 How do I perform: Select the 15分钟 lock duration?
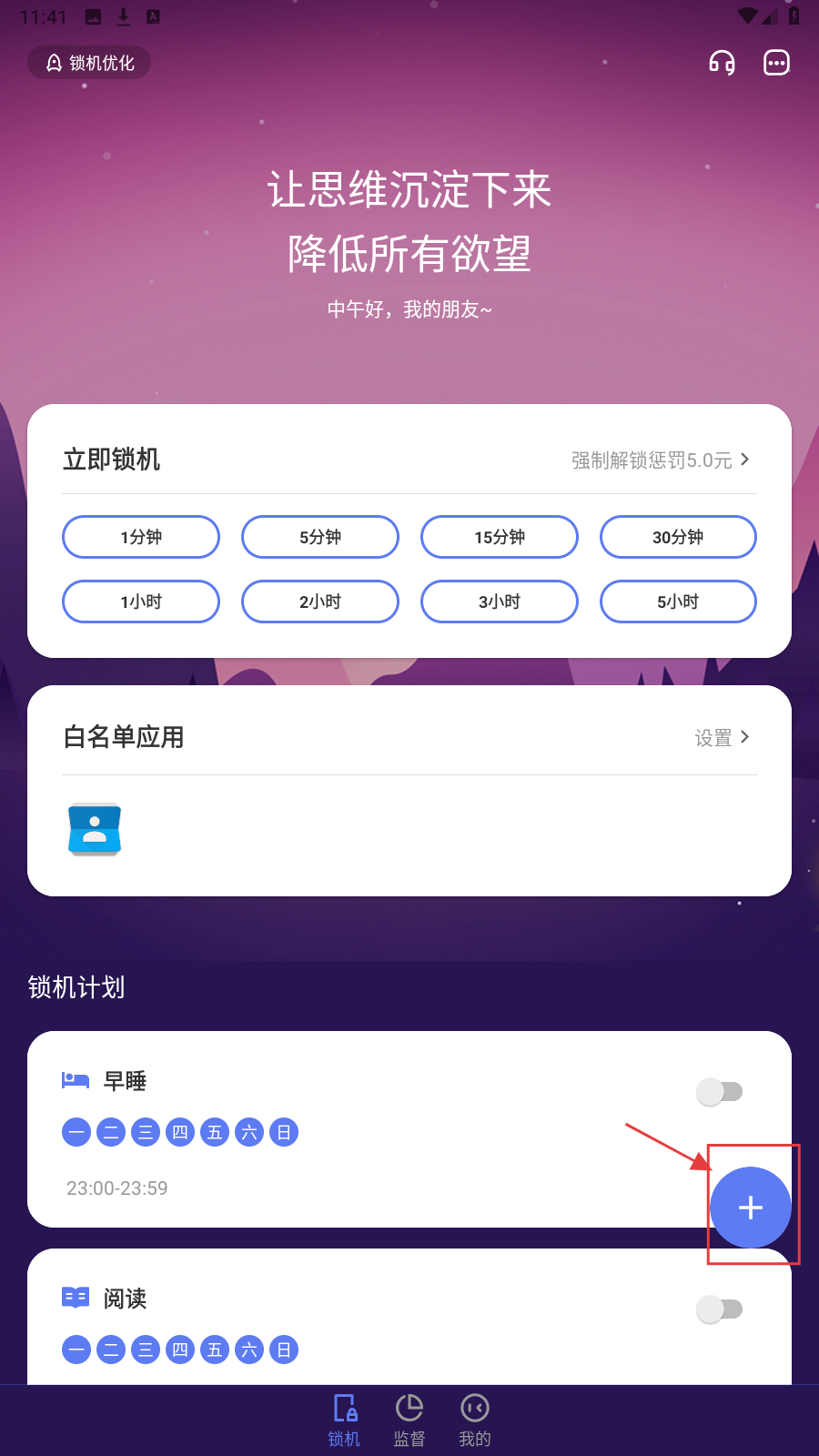click(500, 537)
